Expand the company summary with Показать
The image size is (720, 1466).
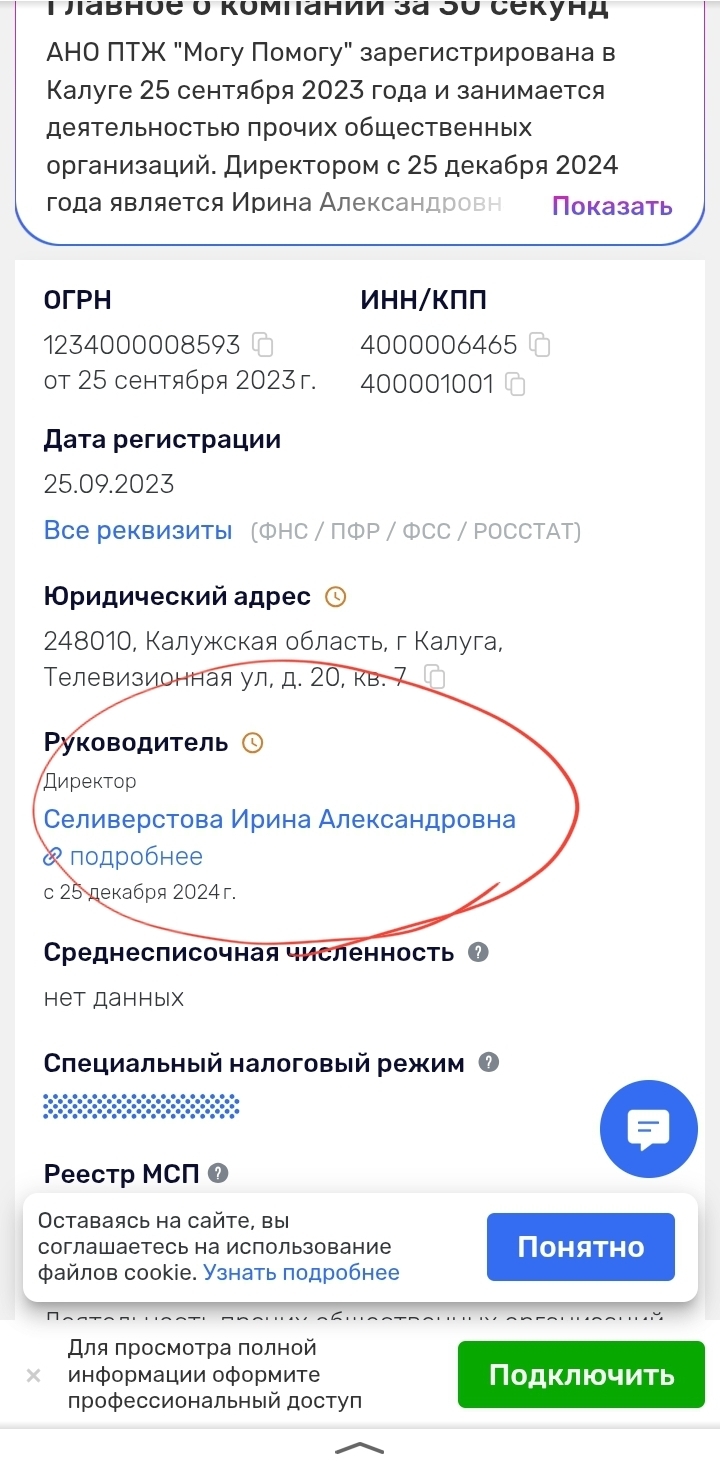click(x=611, y=206)
